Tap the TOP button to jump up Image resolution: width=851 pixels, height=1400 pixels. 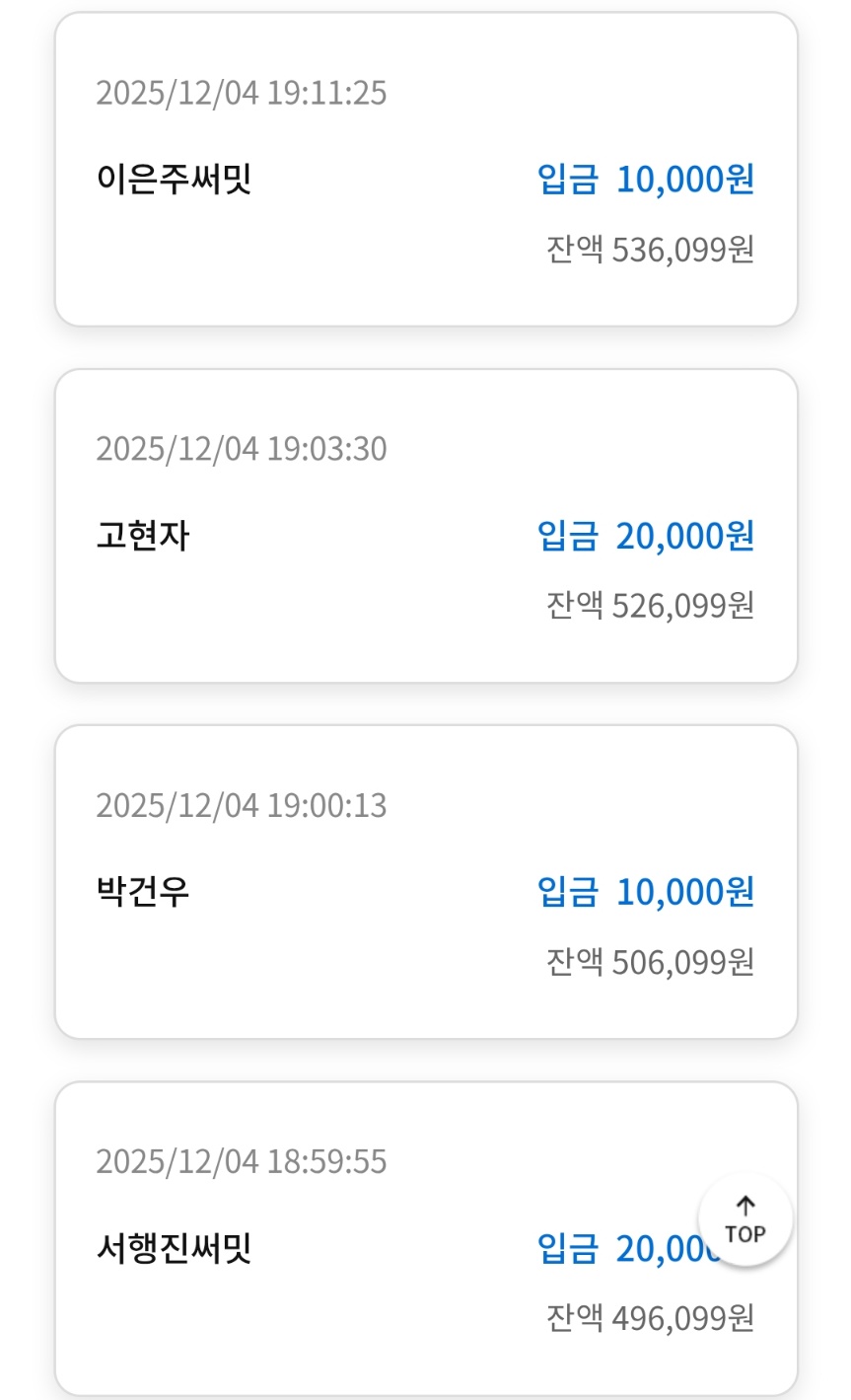pos(745,1220)
